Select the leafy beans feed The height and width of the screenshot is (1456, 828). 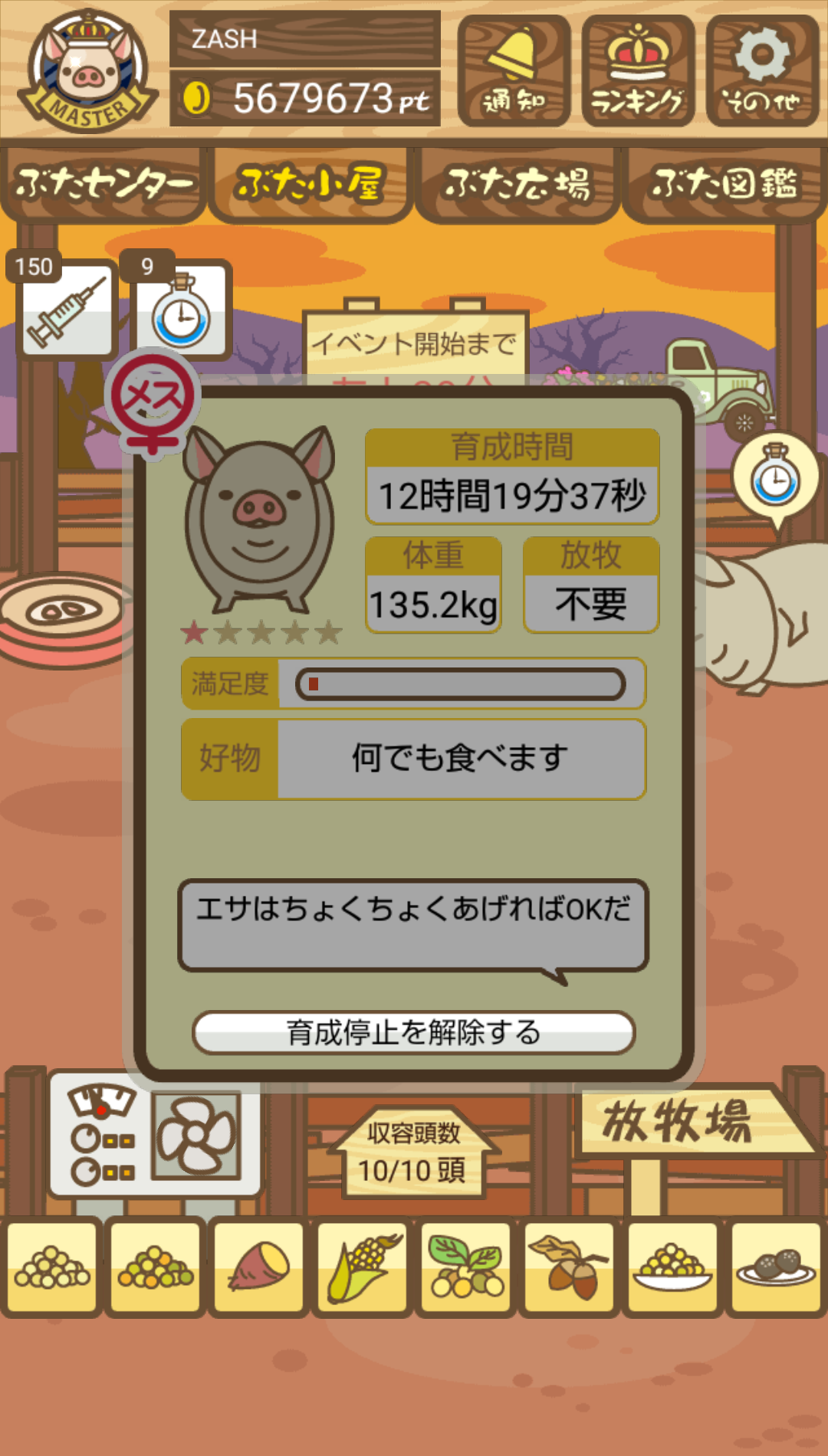point(465,1267)
